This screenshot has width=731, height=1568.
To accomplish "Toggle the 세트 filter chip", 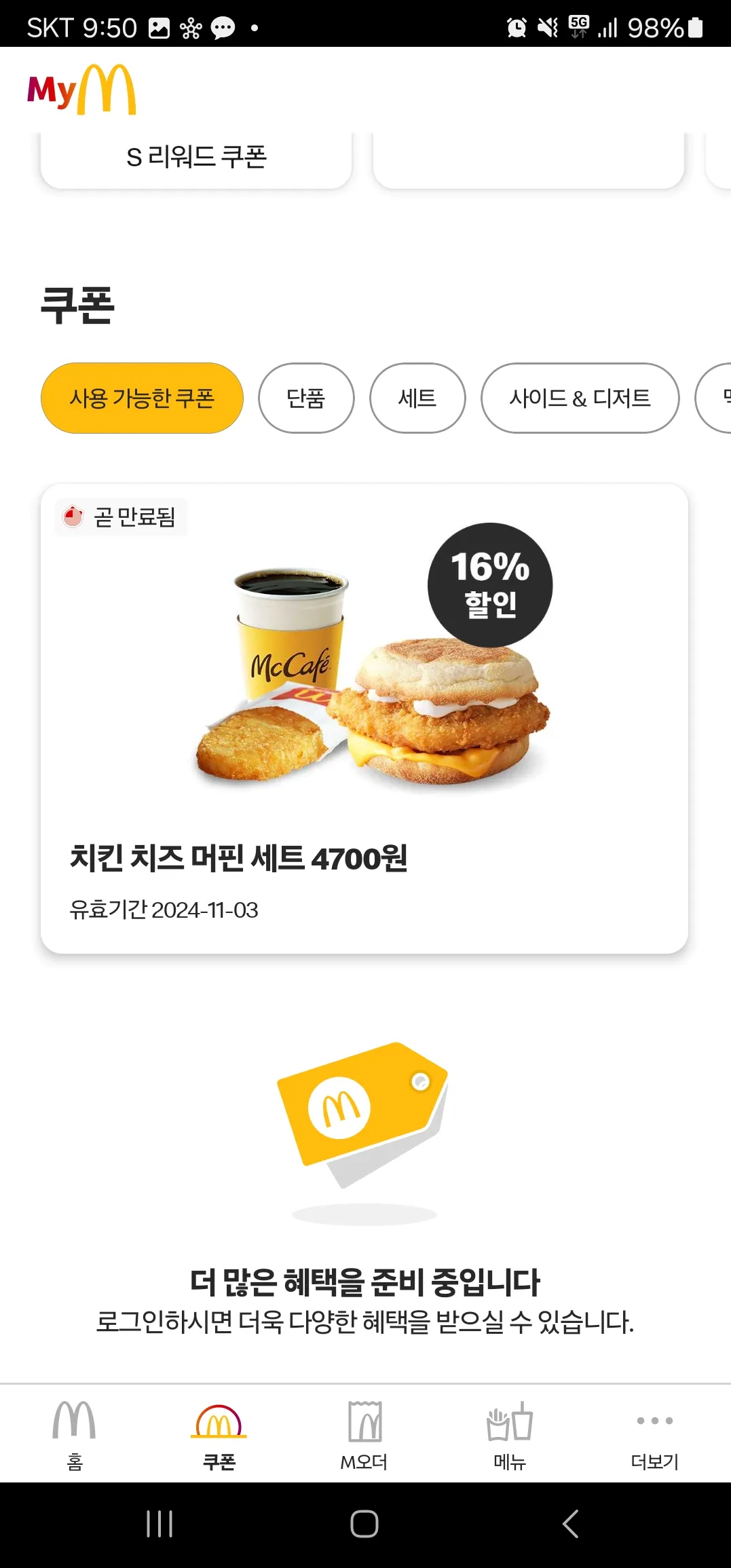I will [x=417, y=398].
